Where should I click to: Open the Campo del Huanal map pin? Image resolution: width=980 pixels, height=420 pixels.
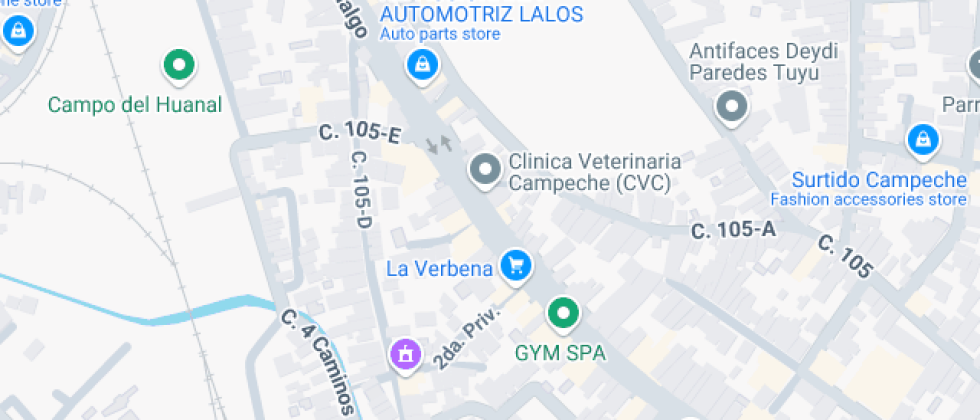[179, 66]
